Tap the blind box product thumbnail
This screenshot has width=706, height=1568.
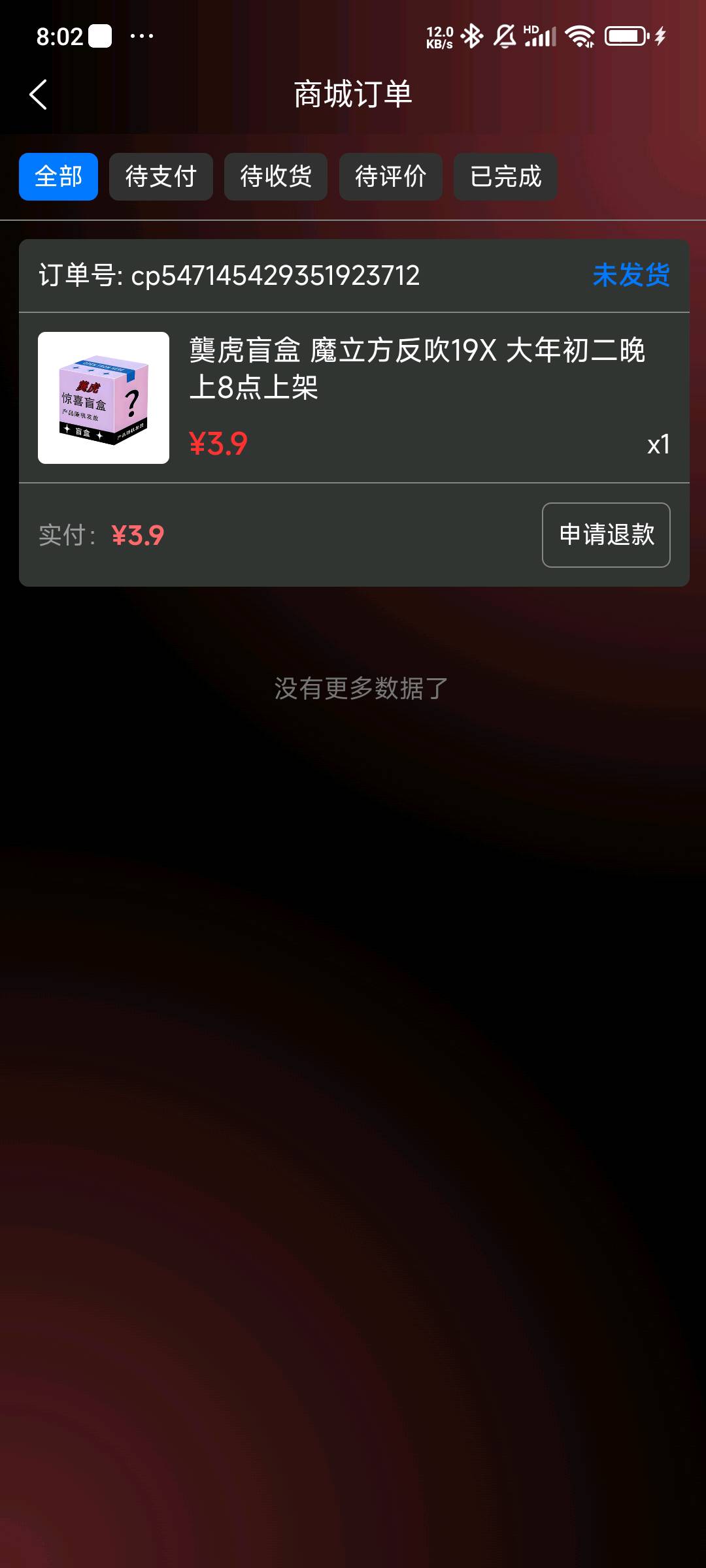[103, 397]
